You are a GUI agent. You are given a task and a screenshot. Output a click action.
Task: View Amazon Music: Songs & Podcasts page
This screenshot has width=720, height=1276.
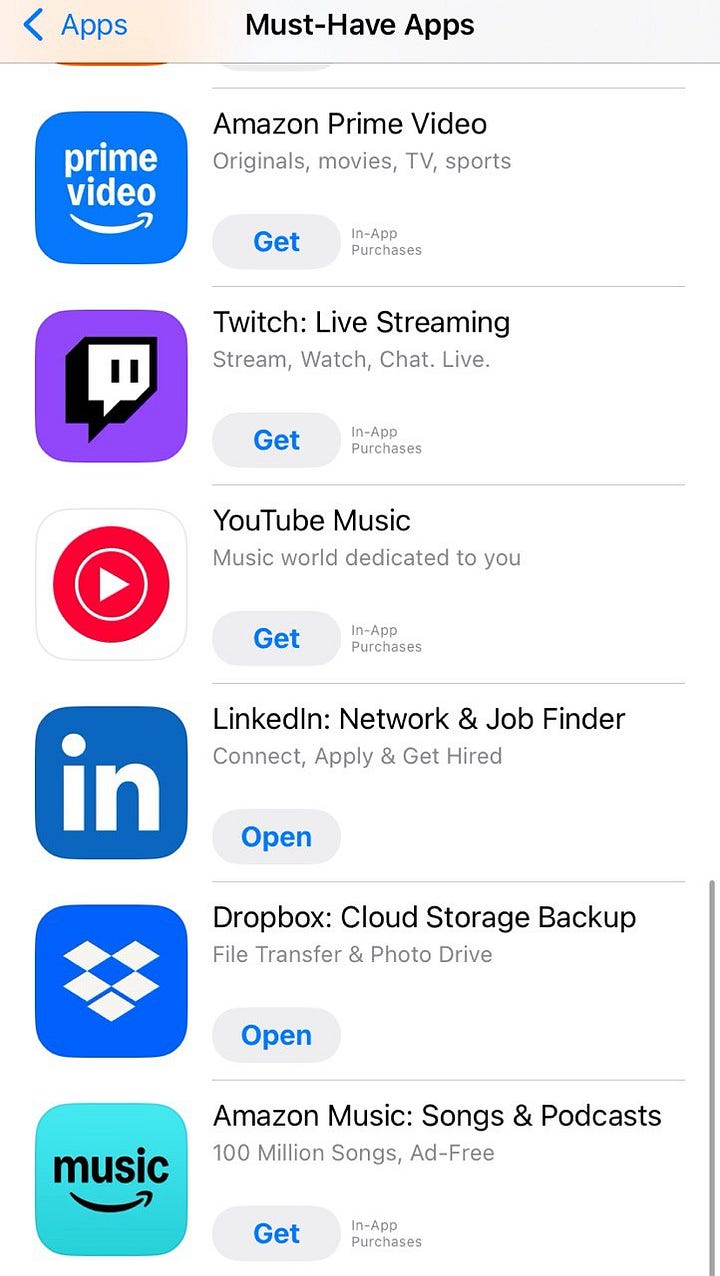pyautogui.click(x=437, y=1116)
